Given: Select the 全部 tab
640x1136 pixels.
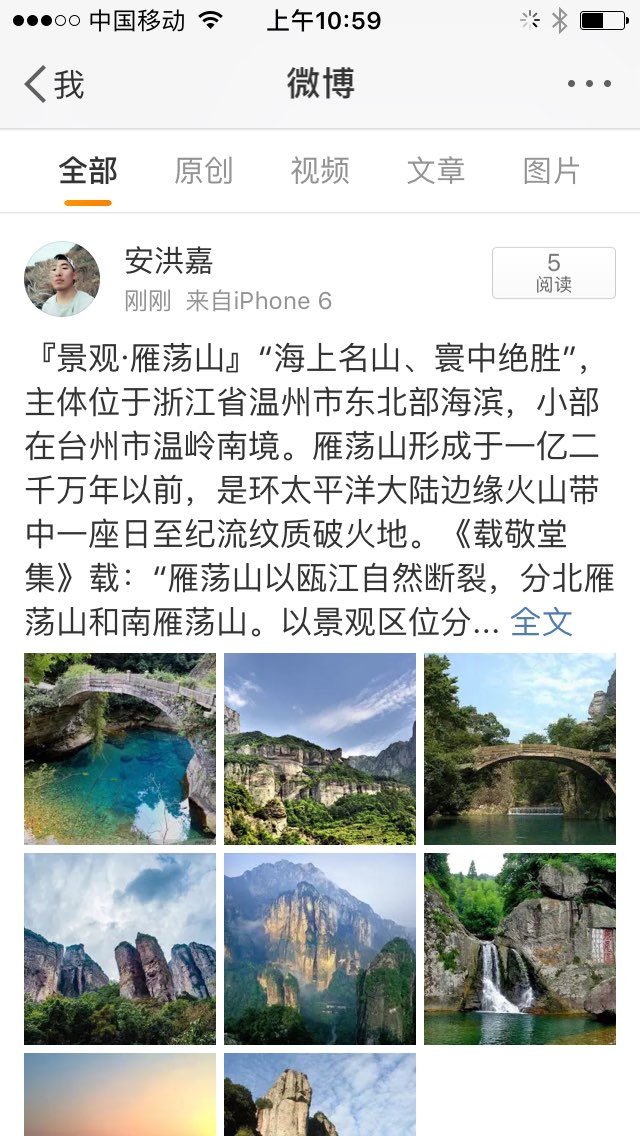Looking at the screenshot, I should [x=88, y=171].
